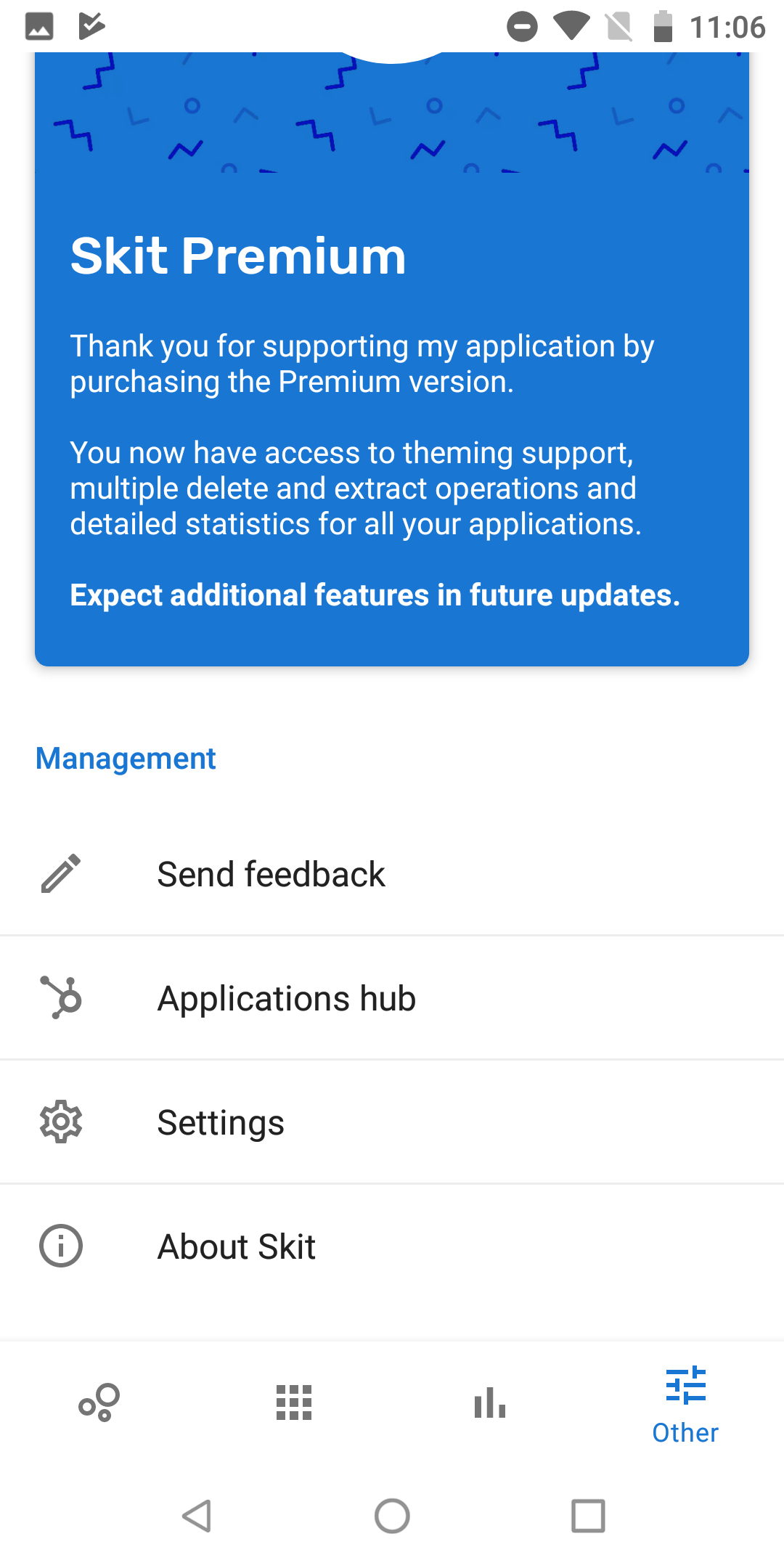Screen dimensions: 784x1568
Task: Switch to the statistics bar chart tab
Action: [490, 1402]
